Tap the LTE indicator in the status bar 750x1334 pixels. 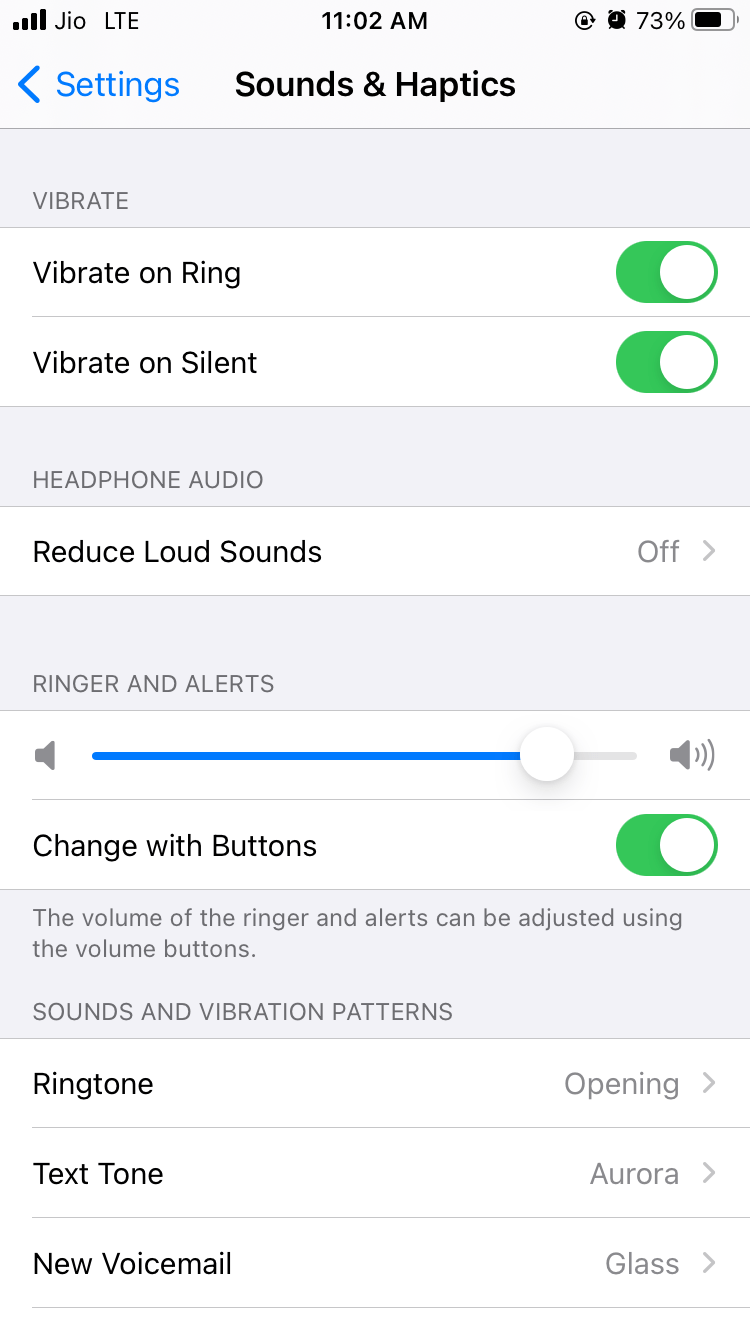point(120,20)
